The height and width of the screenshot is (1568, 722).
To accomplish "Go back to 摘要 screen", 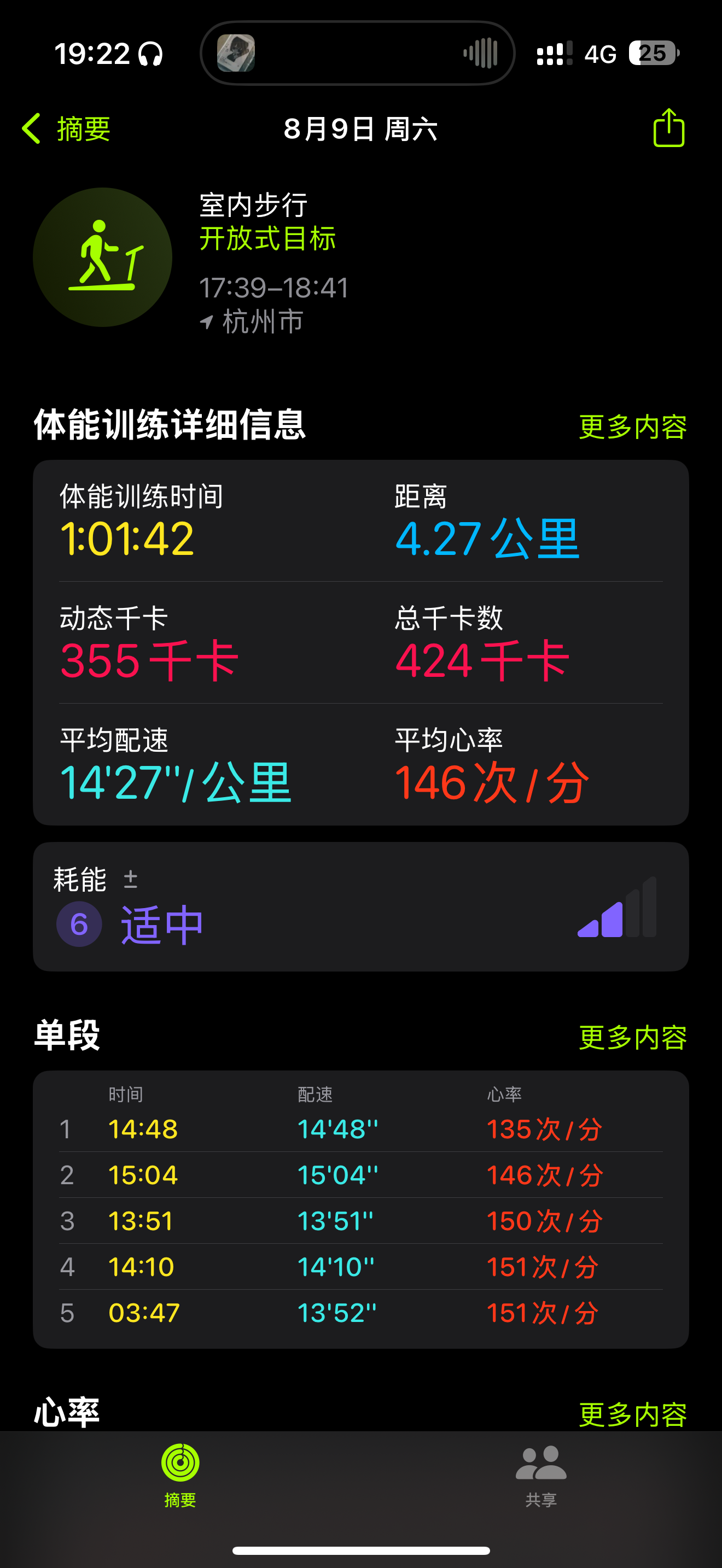I will point(66,129).
